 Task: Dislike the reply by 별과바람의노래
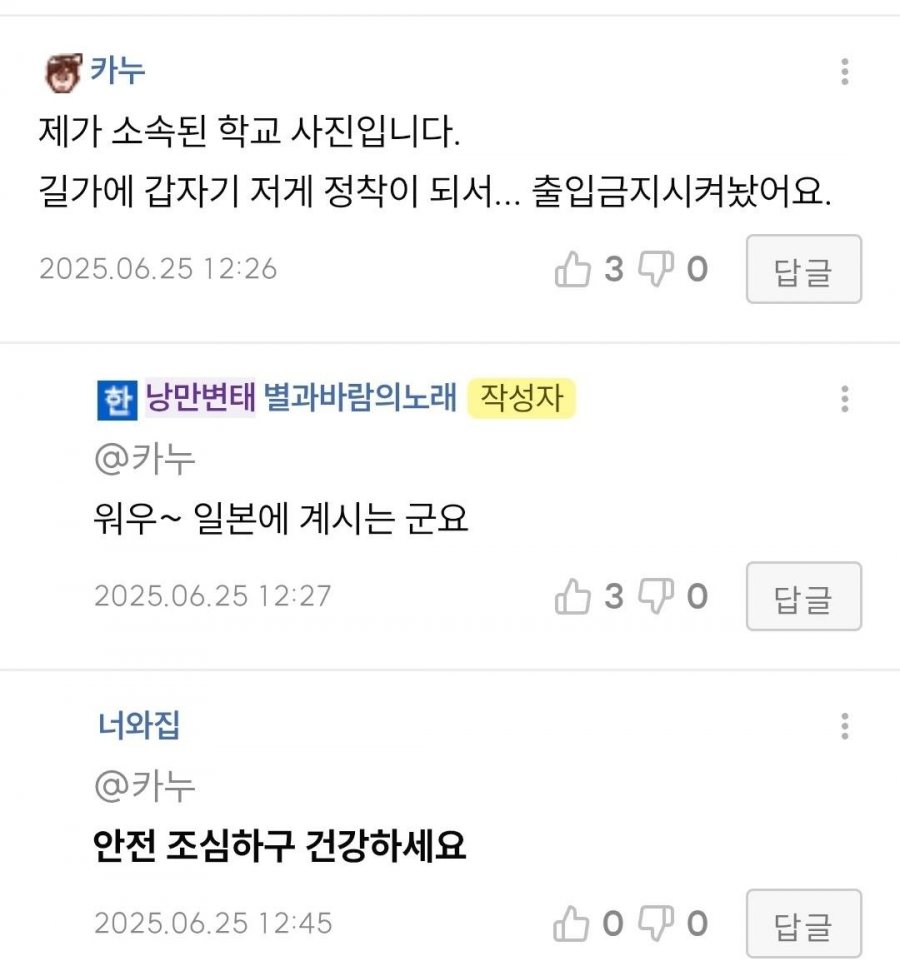(x=656, y=597)
